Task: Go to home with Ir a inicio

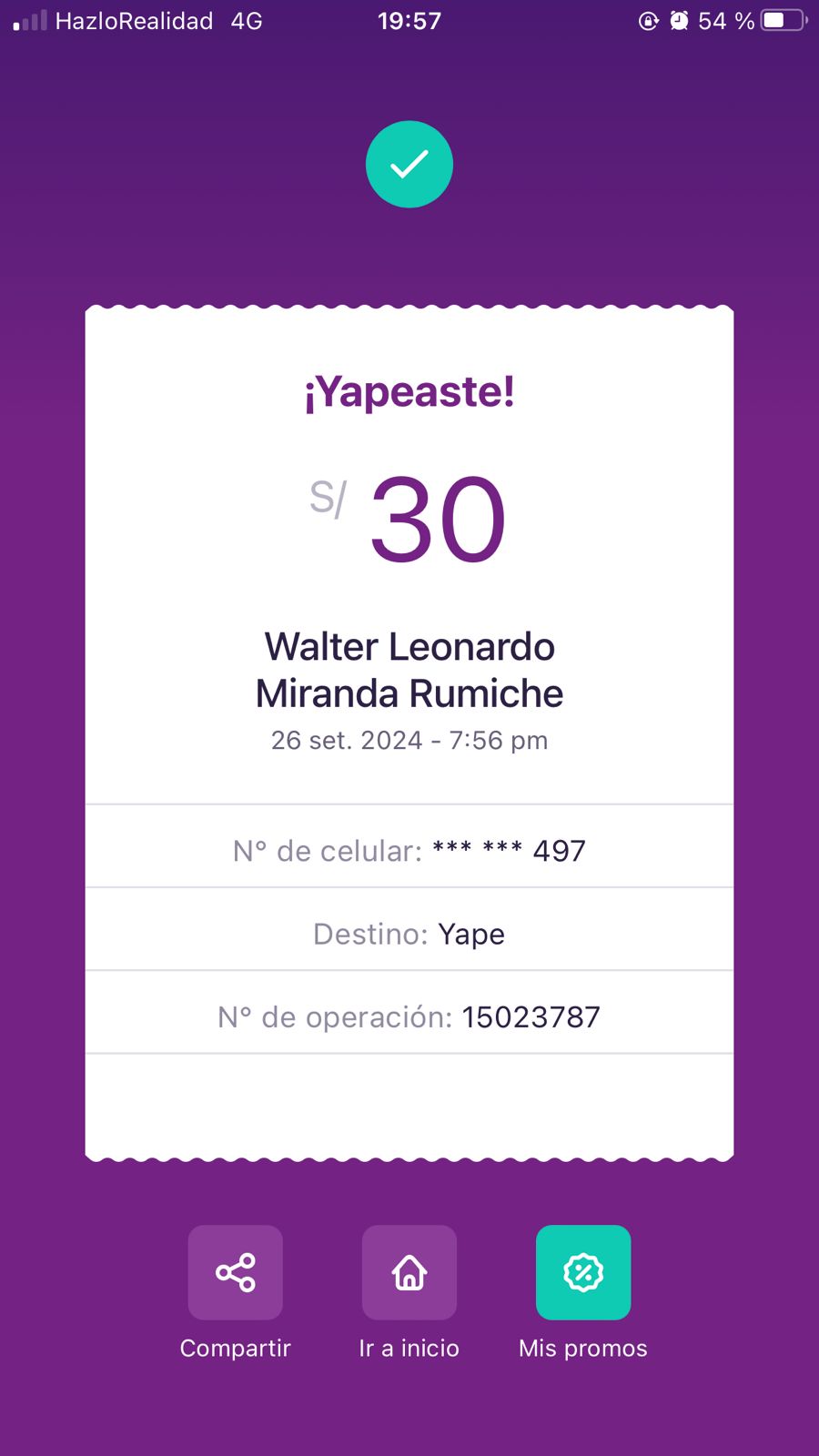Action: pos(409,1272)
